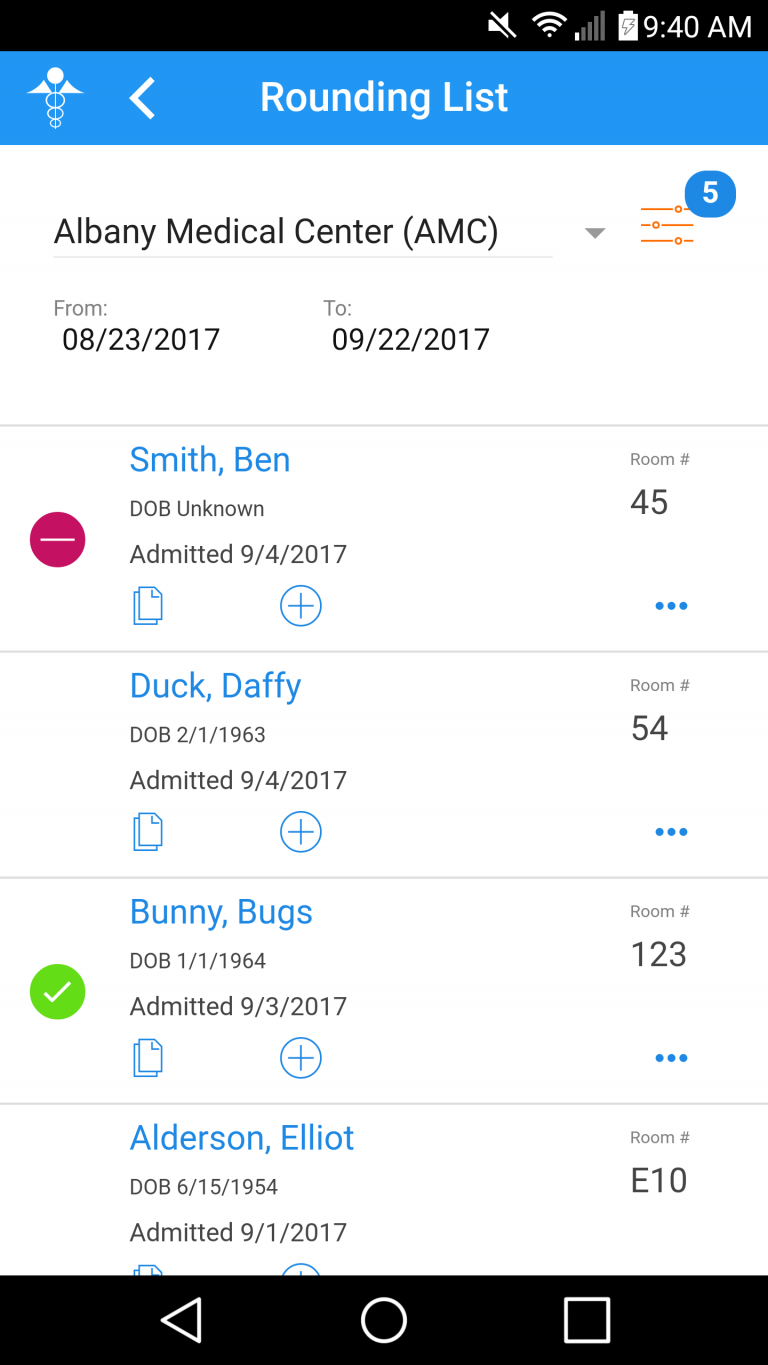View documents for Smith, Ben

[148, 606]
